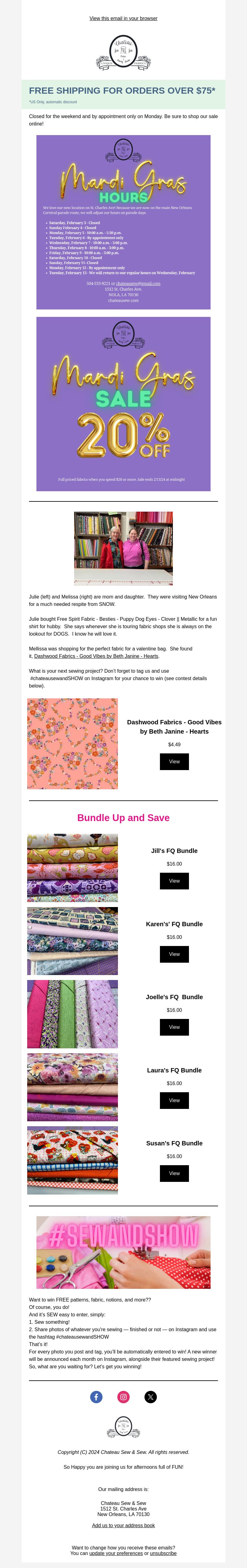This screenshot has height=1568, width=247.
Task: View Laura's FQ Bundle
Action: (x=174, y=1100)
